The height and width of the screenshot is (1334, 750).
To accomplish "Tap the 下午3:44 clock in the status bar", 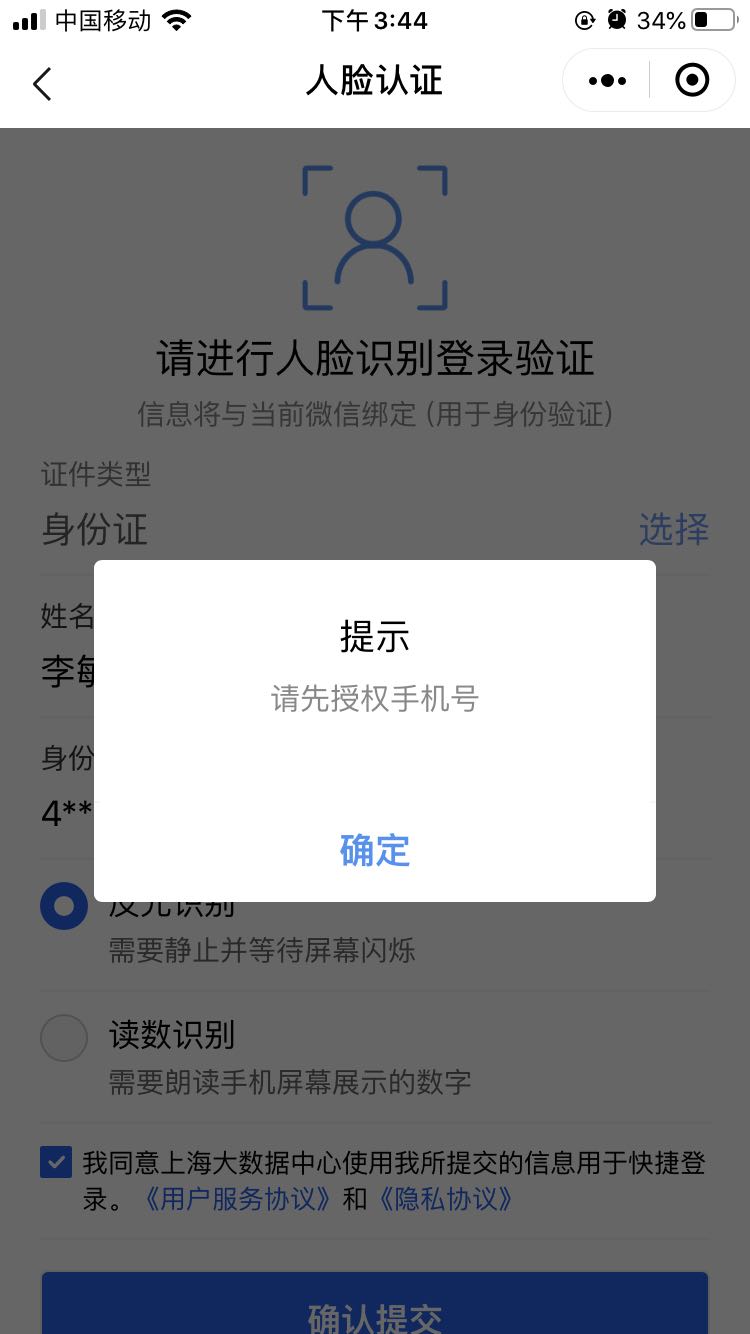I will pos(375,20).
